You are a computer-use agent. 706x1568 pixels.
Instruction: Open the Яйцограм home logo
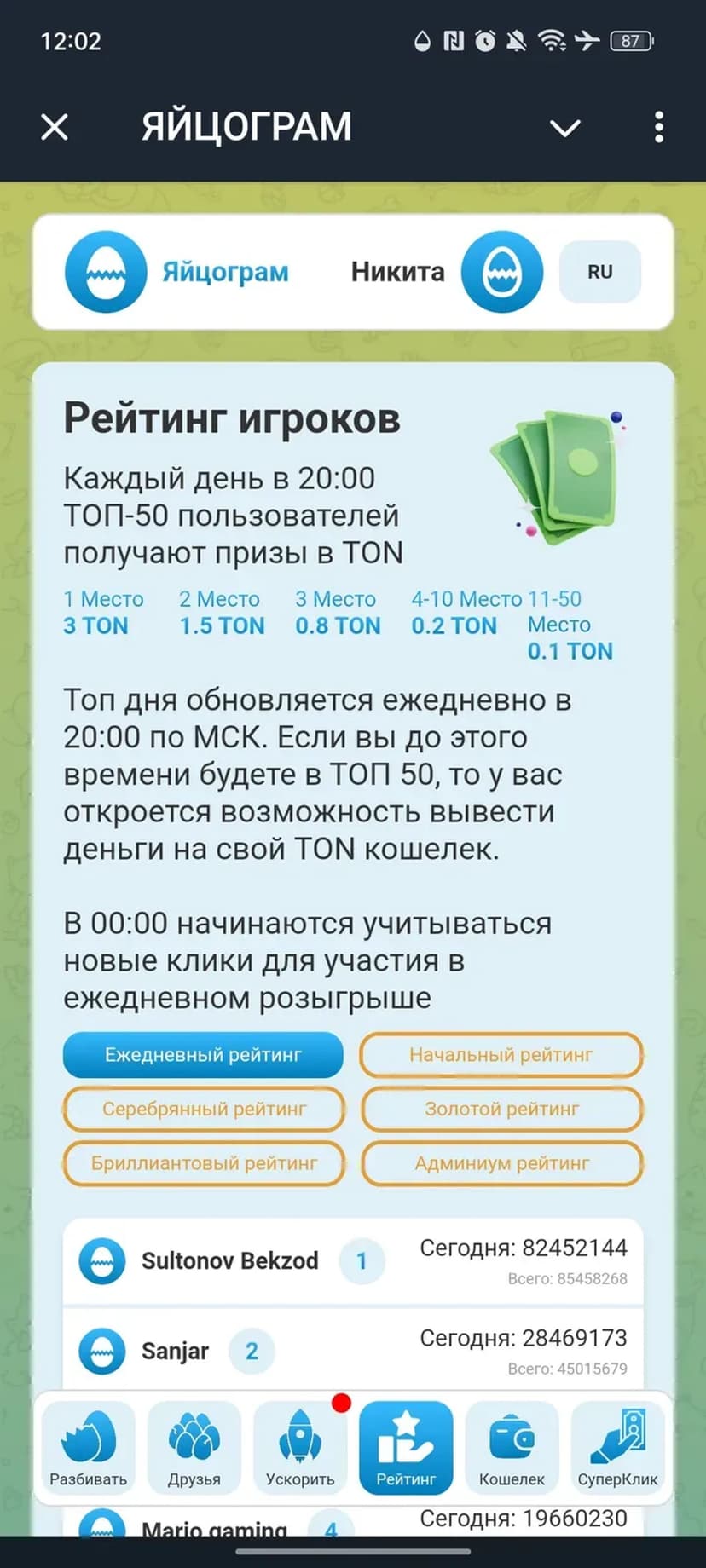[x=106, y=272]
